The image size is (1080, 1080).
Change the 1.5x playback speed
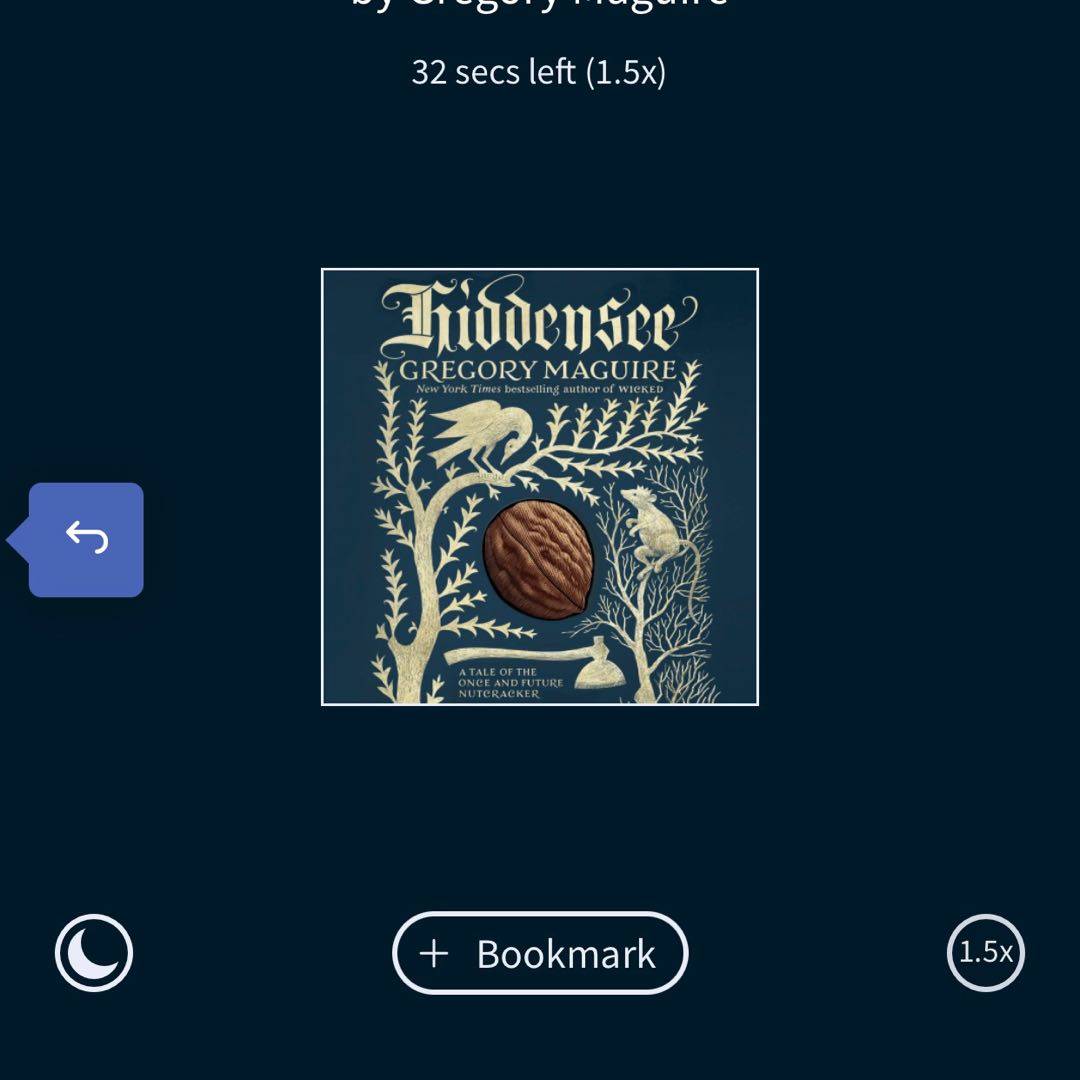(985, 952)
